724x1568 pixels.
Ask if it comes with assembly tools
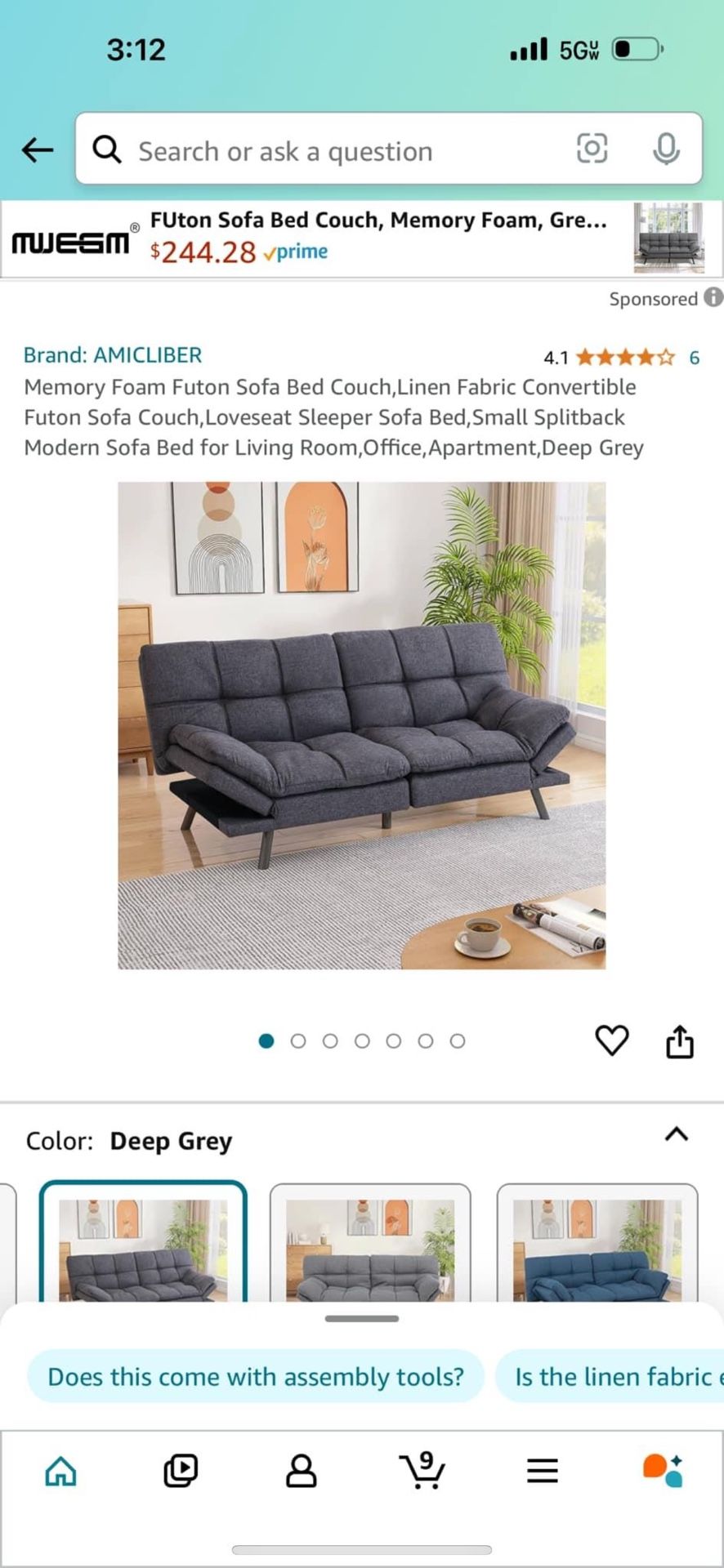pos(256,1376)
